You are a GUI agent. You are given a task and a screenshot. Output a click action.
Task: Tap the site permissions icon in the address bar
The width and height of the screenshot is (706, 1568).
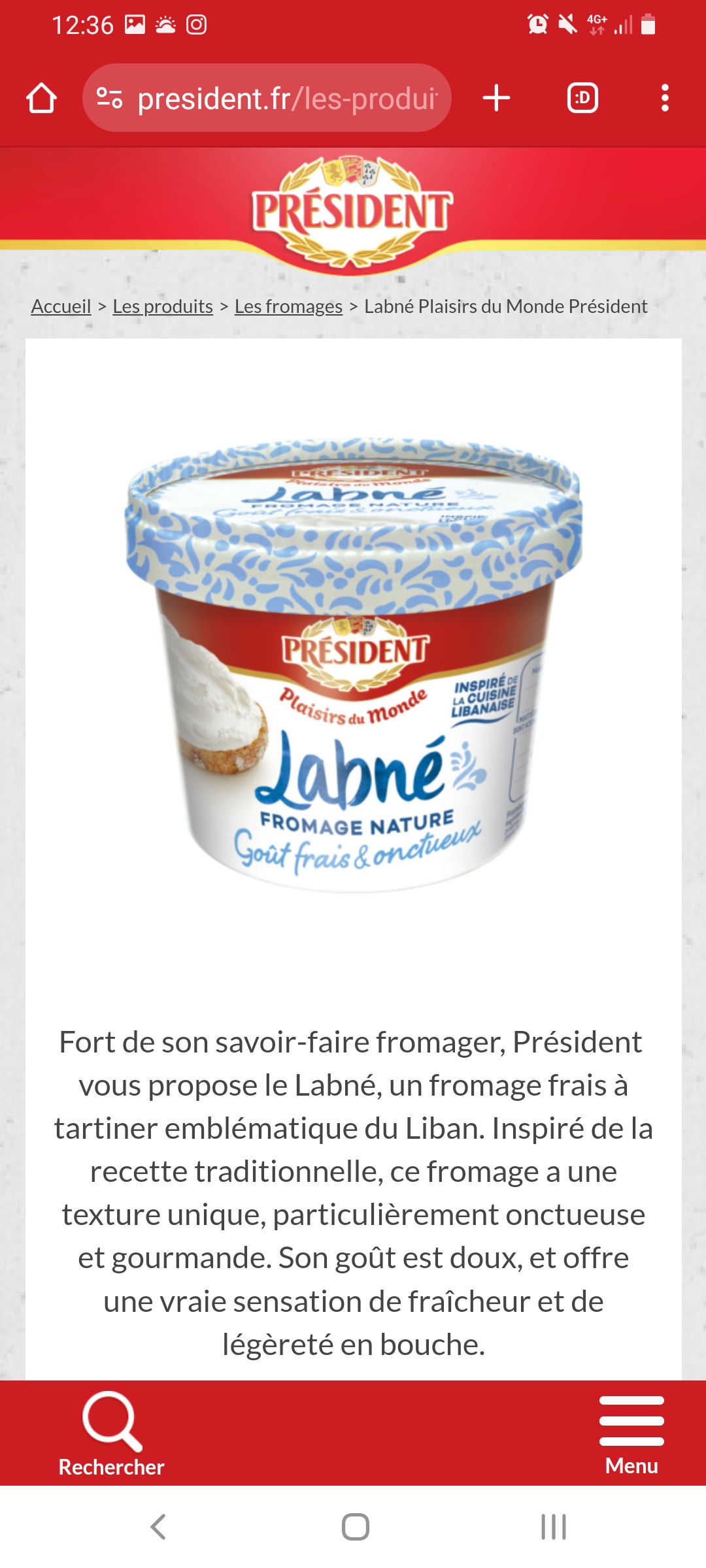pos(111,98)
